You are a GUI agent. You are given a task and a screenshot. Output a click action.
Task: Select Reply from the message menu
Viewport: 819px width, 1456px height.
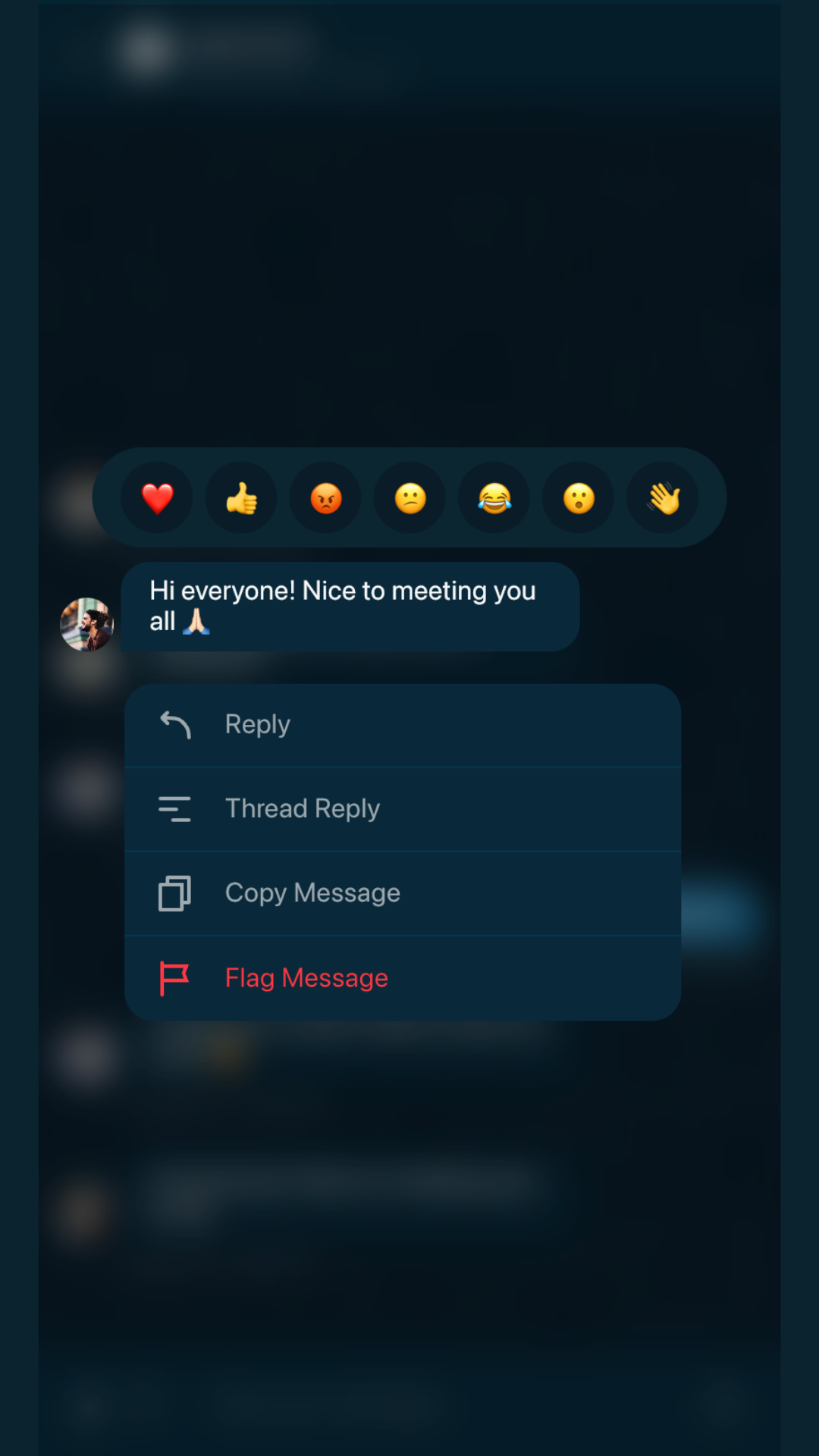click(402, 725)
